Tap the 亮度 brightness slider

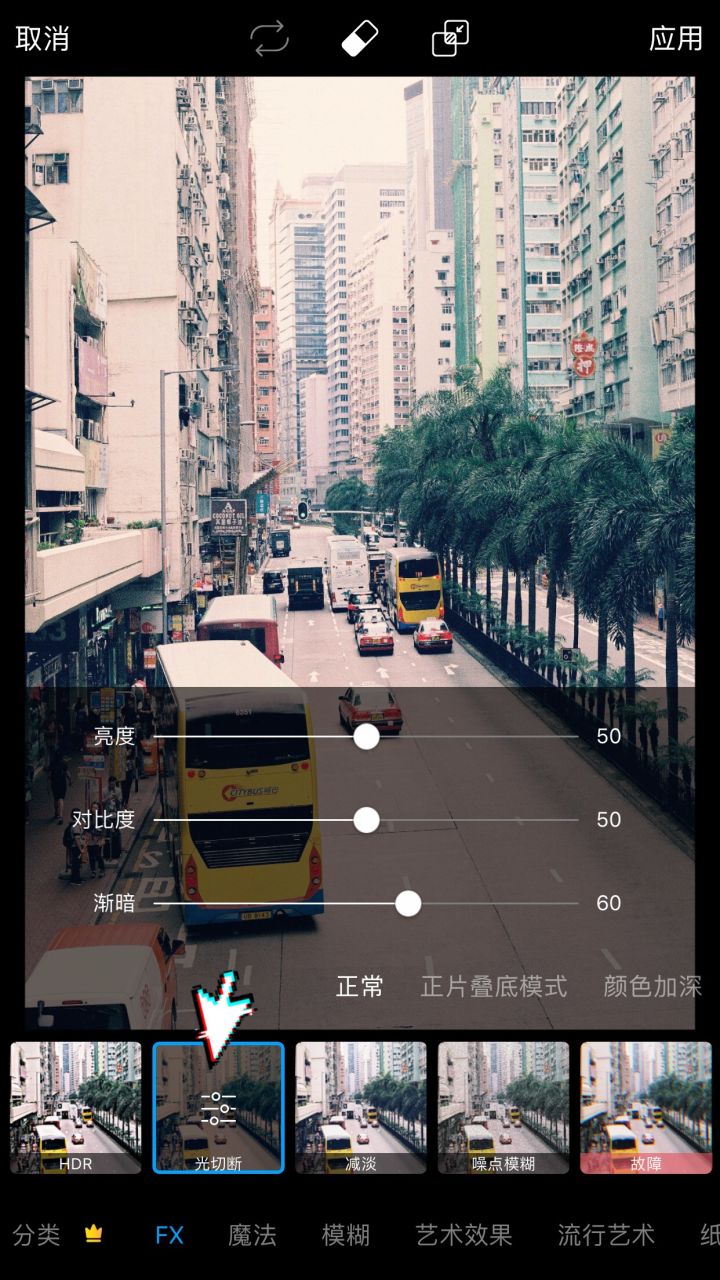pyautogui.click(x=367, y=737)
